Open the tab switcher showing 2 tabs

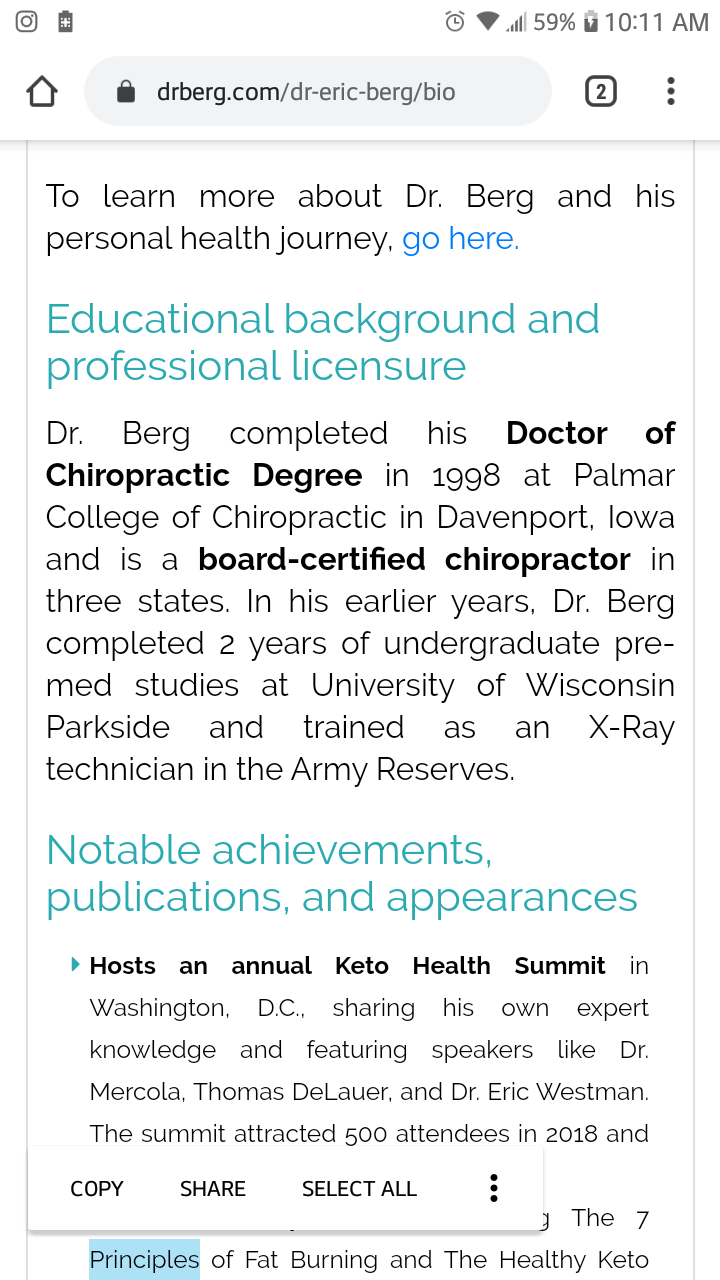click(600, 92)
